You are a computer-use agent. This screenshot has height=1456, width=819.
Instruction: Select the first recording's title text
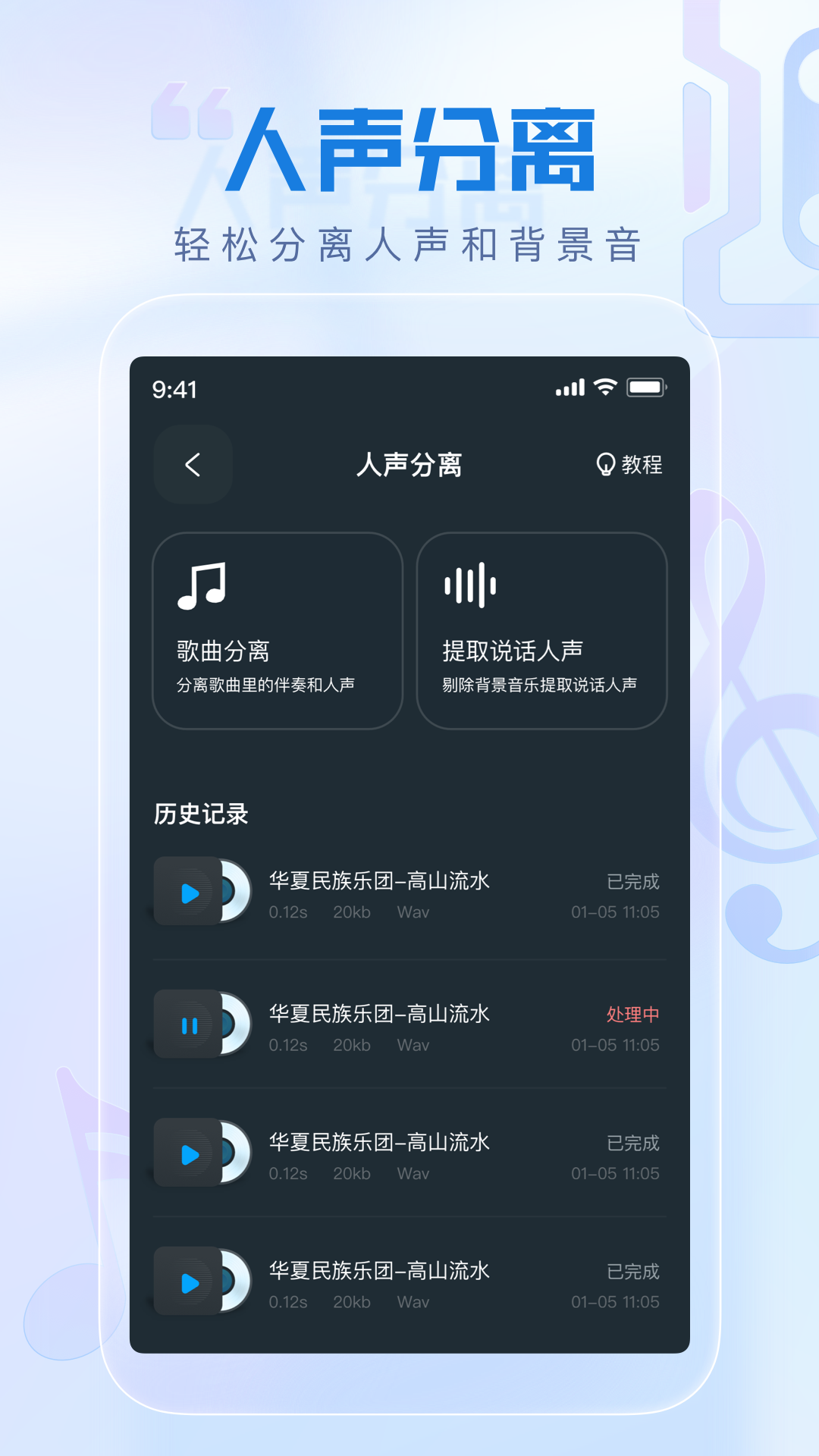[379, 881]
